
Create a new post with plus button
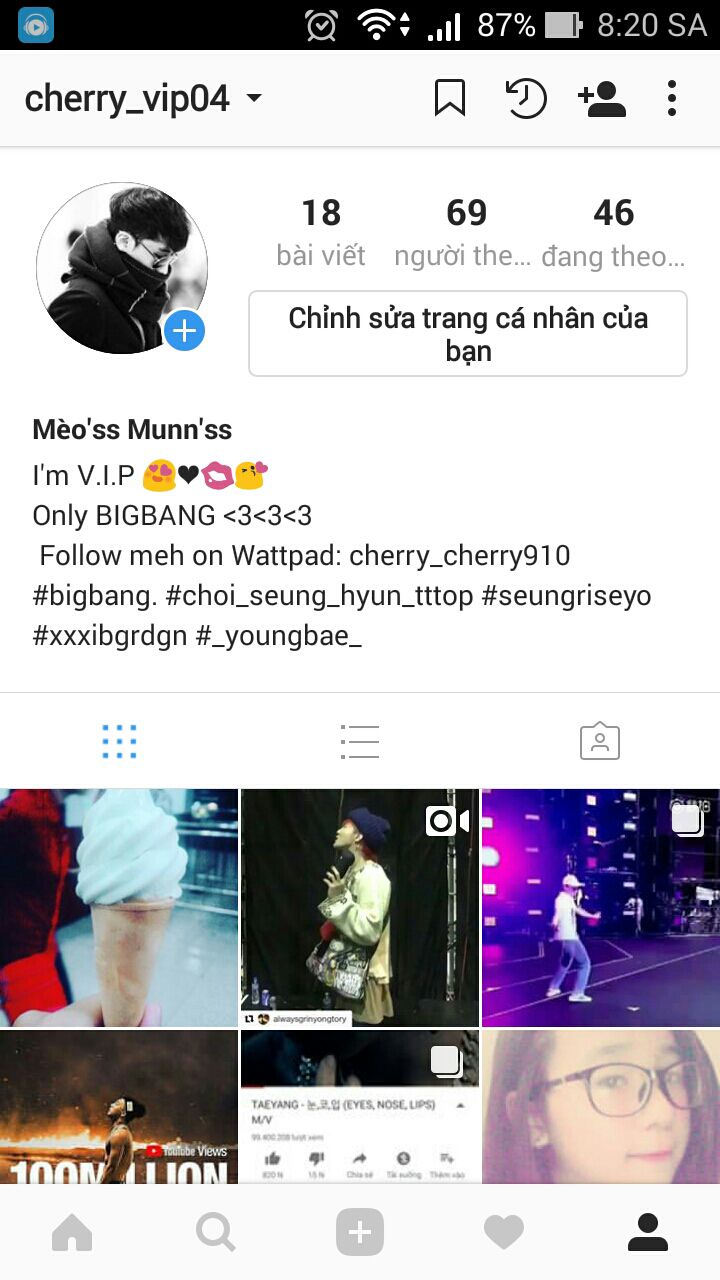360,1233
